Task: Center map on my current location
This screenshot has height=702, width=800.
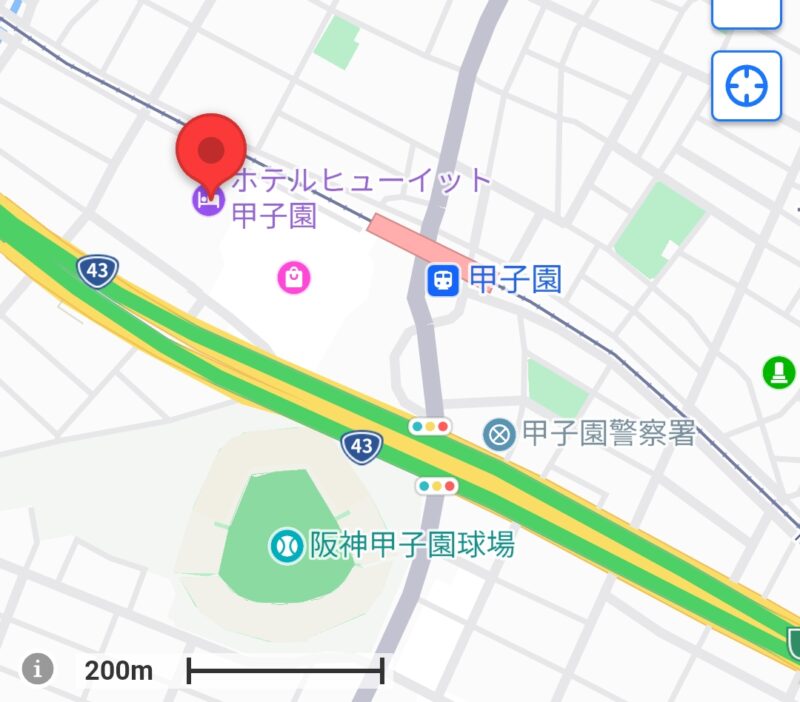Action: click(746, 86)
